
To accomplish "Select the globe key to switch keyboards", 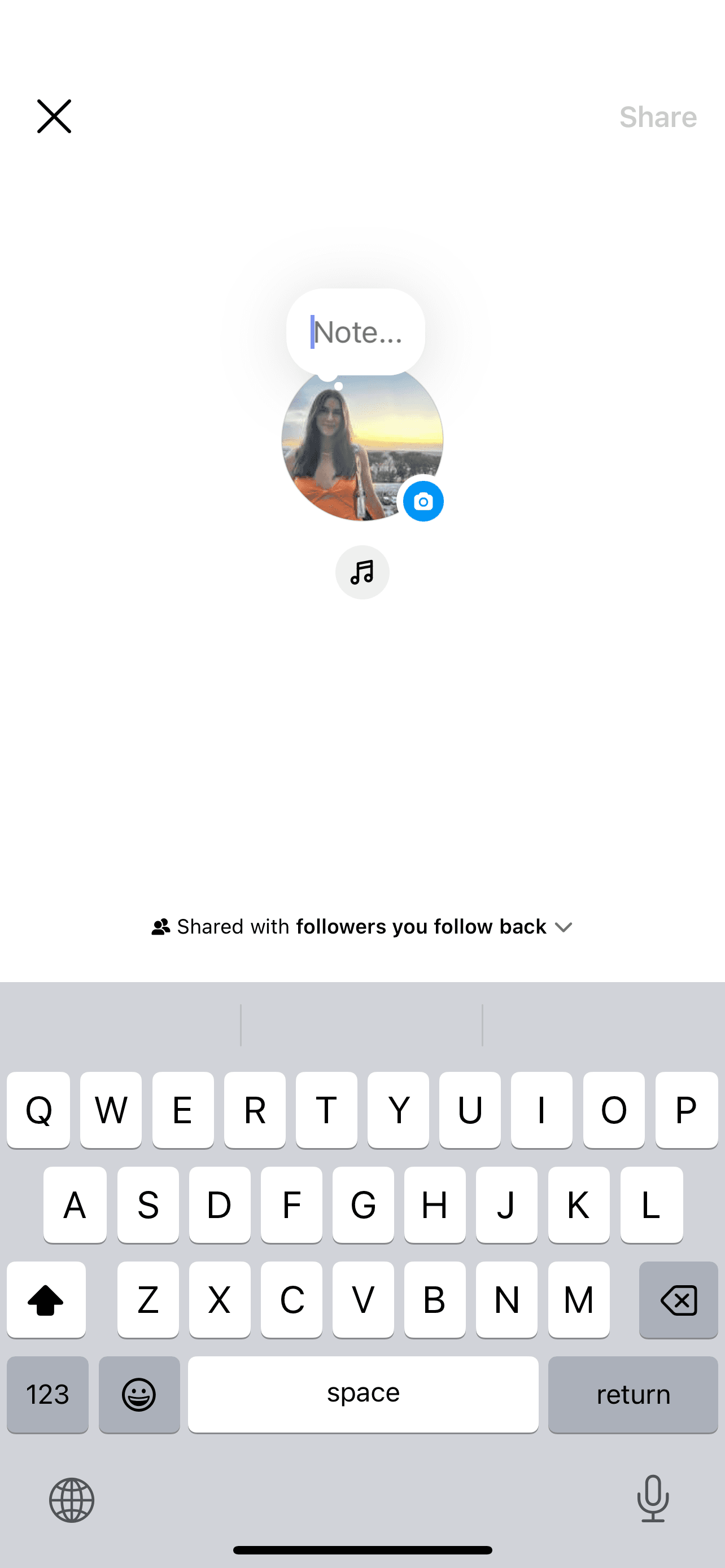I will pos(71,1500).
